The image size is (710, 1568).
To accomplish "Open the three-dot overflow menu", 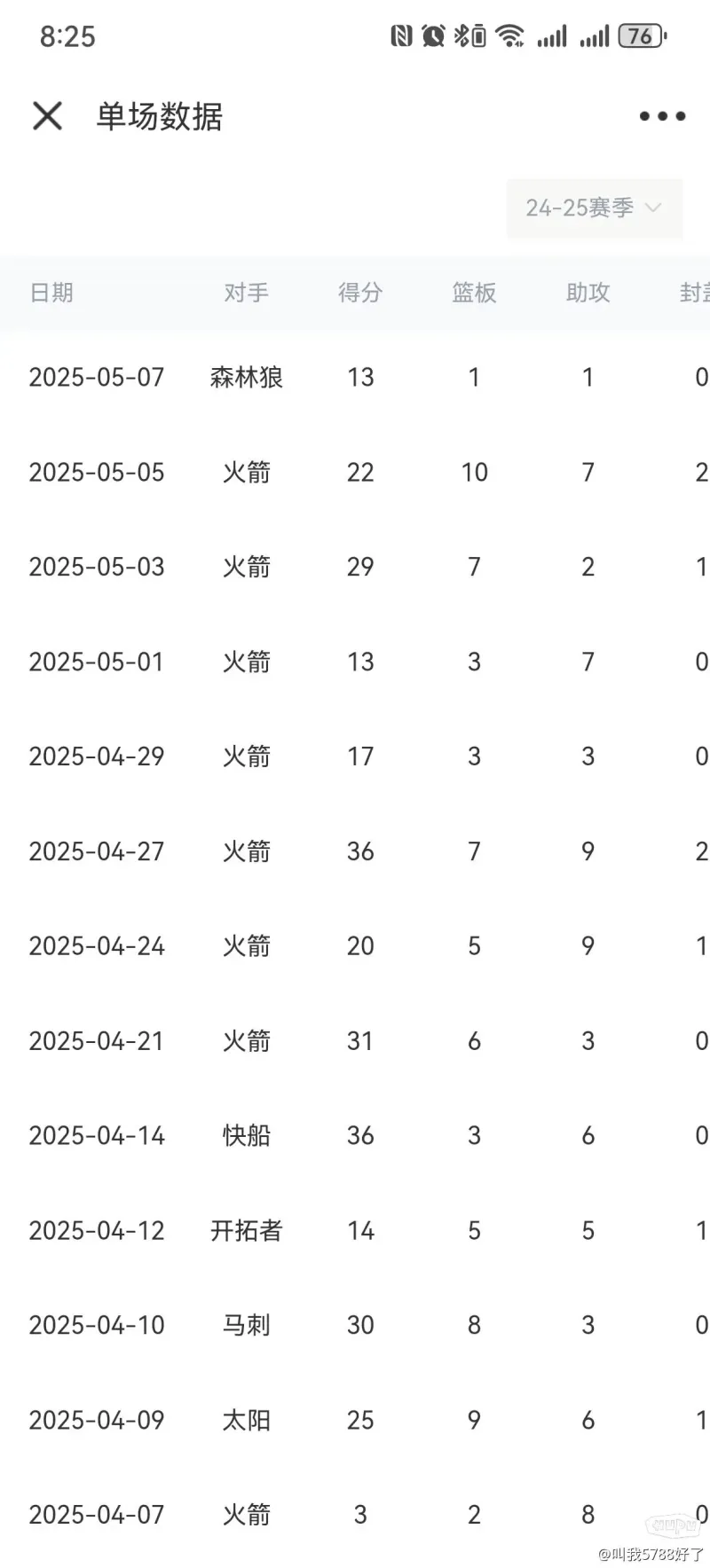I will 662,116.
